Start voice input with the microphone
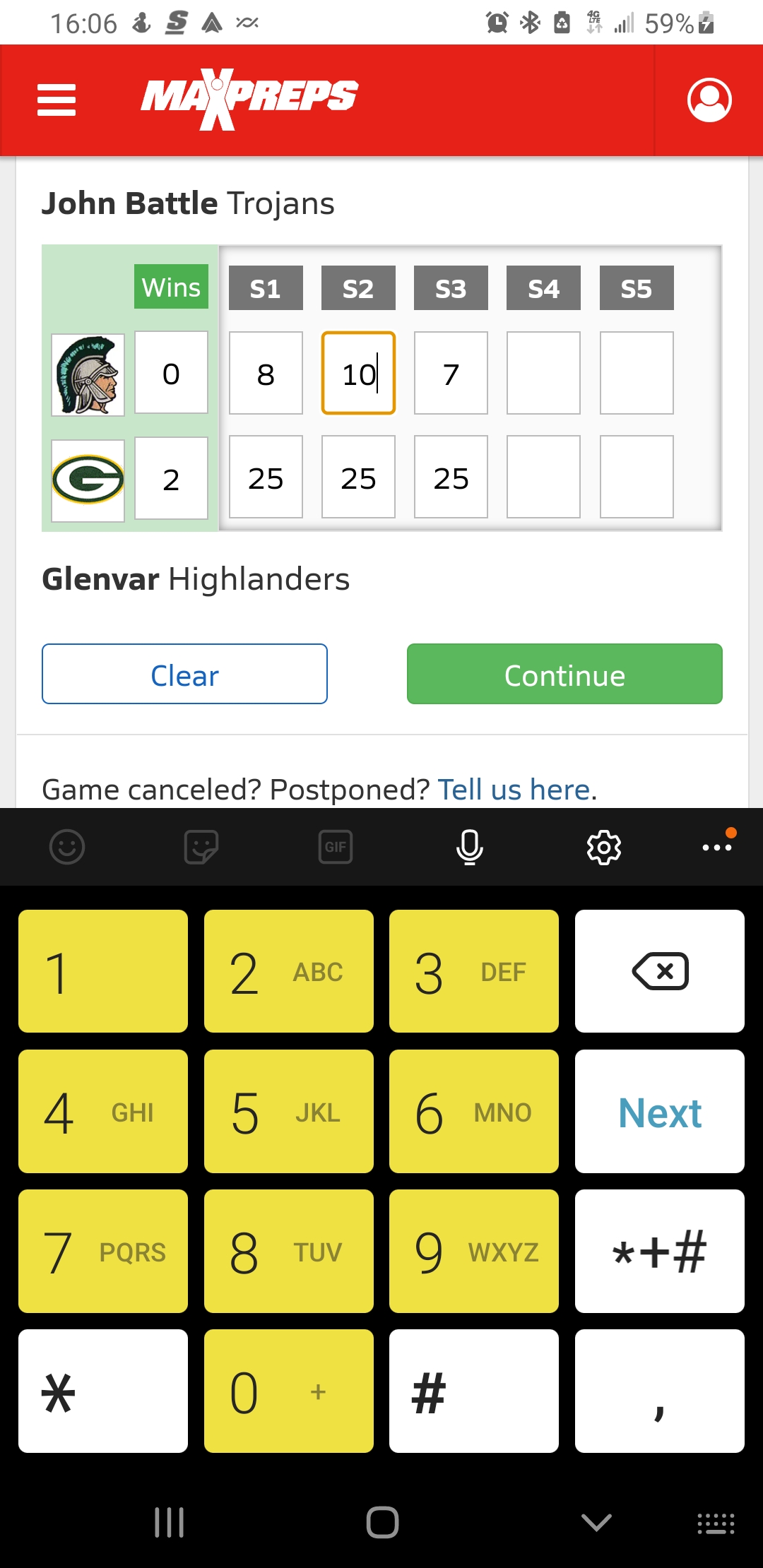This screenshot has width=763, height=1568. [469, 847]
